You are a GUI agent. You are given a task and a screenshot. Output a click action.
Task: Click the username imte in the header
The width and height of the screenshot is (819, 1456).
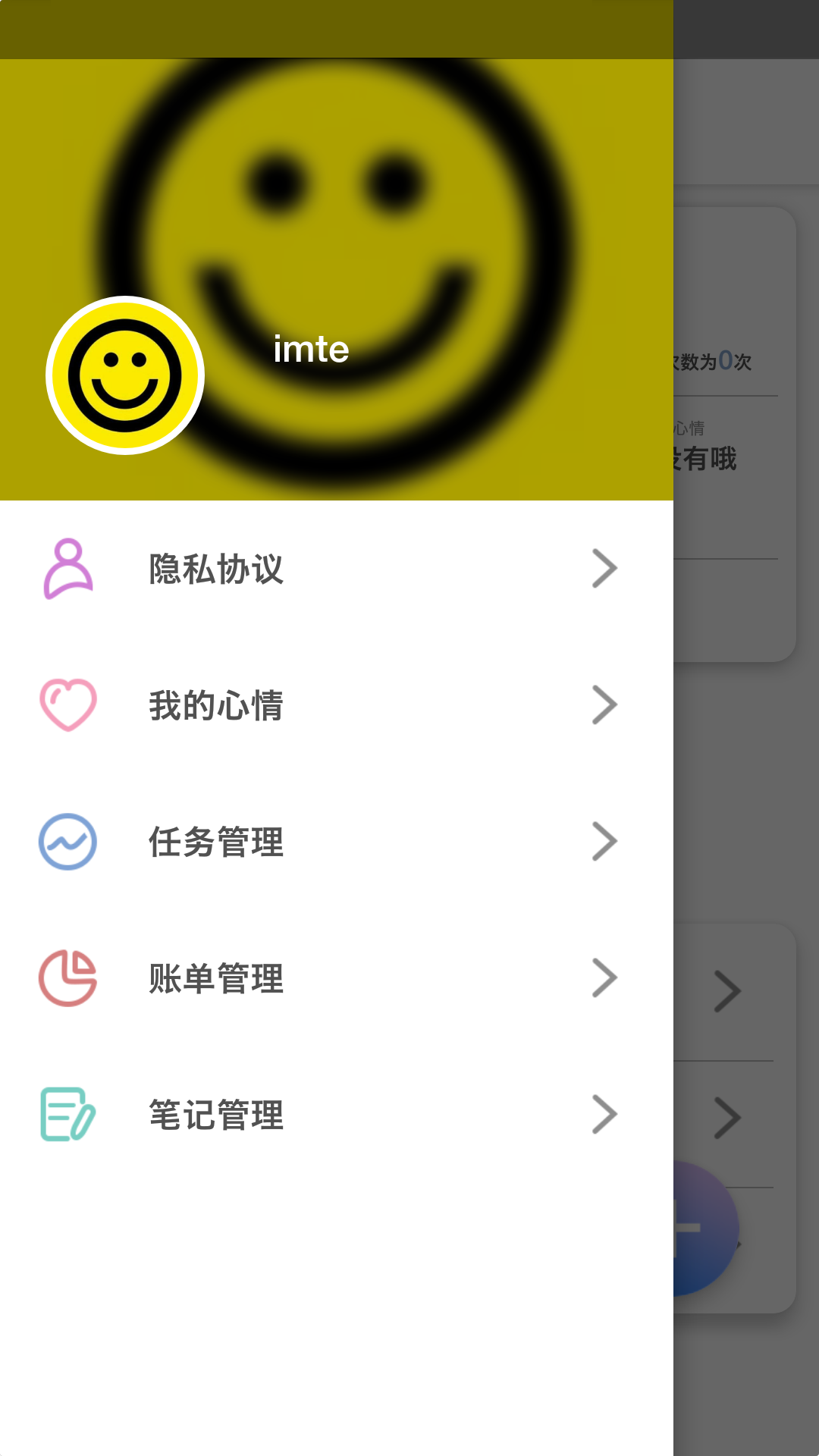point(310,350)
